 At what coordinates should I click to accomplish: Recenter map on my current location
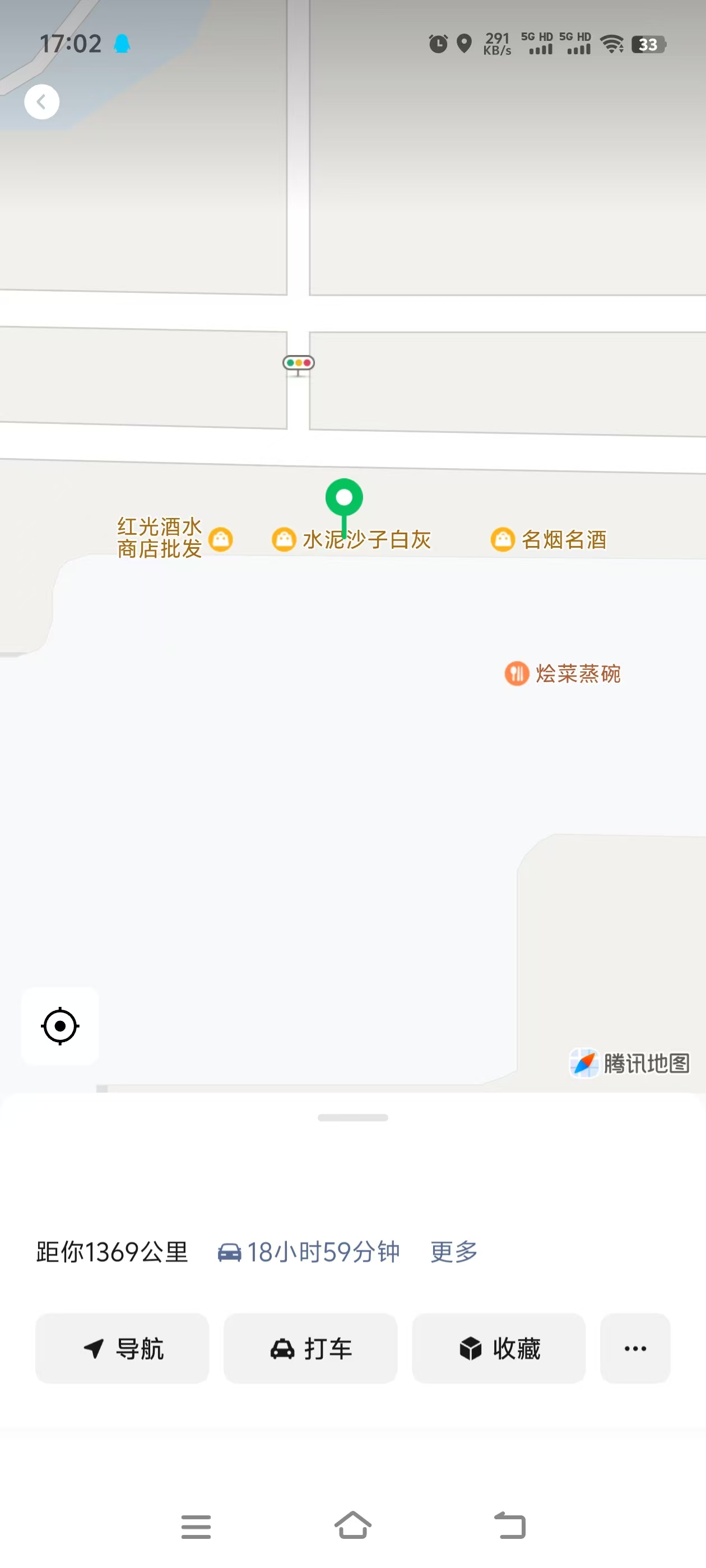pos(60,1026)
